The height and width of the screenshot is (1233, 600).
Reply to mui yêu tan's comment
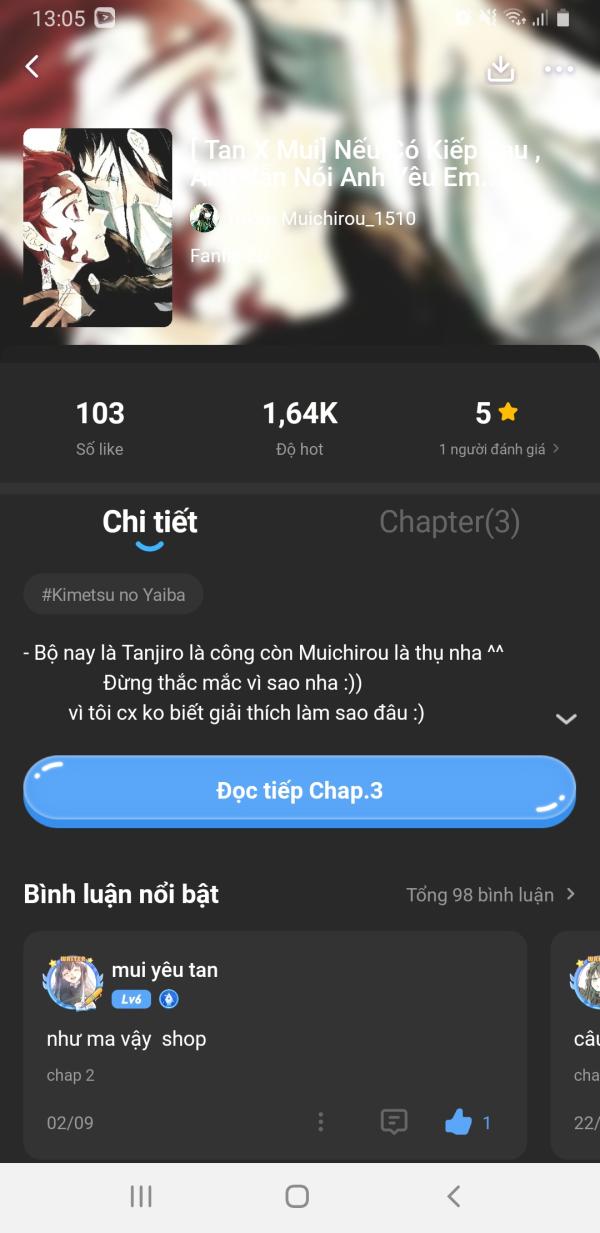pos(394,1122)
